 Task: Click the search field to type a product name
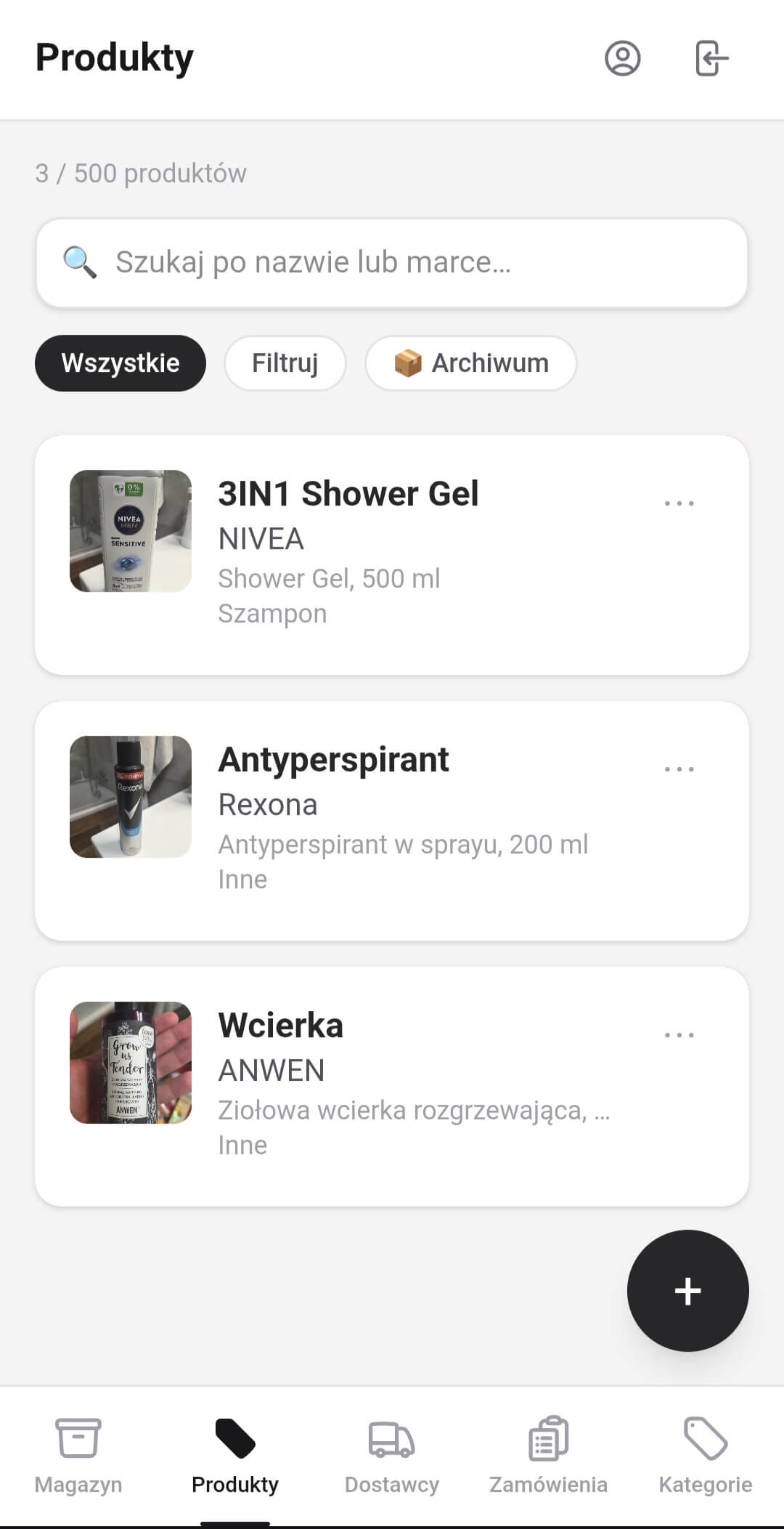coord(392,262)
